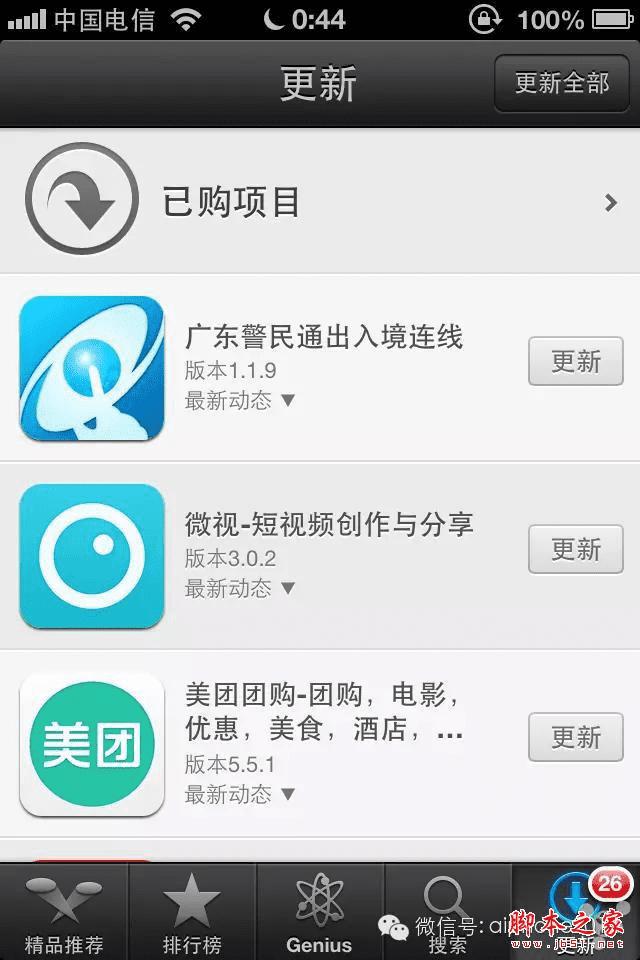The image size is (640, 960).
Task: Update the 微视 short video app
Action: 575,549
